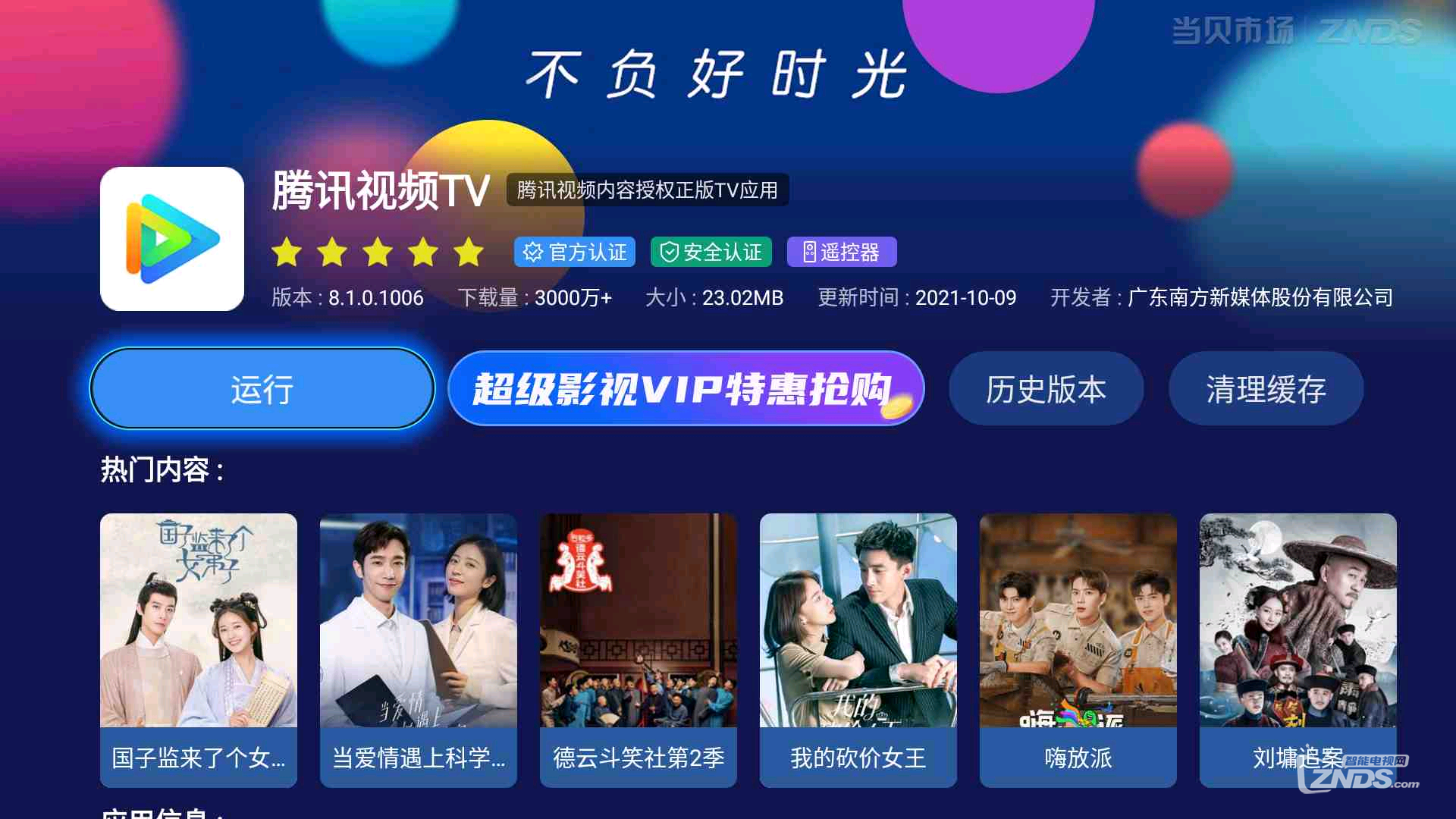1456x819 pixels.
Task: Open the 超级影视VIP特惠抢购 promotion
Action: coord(685,389)
